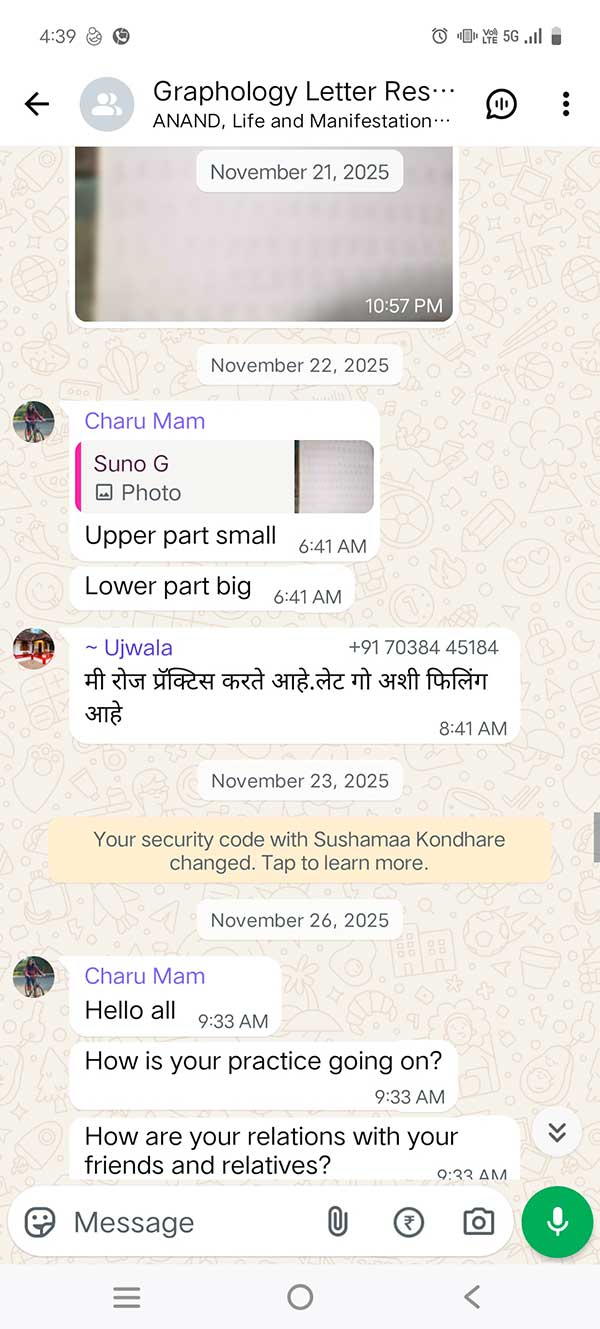Send a payment with the rupee icon

coord(408,1222)
